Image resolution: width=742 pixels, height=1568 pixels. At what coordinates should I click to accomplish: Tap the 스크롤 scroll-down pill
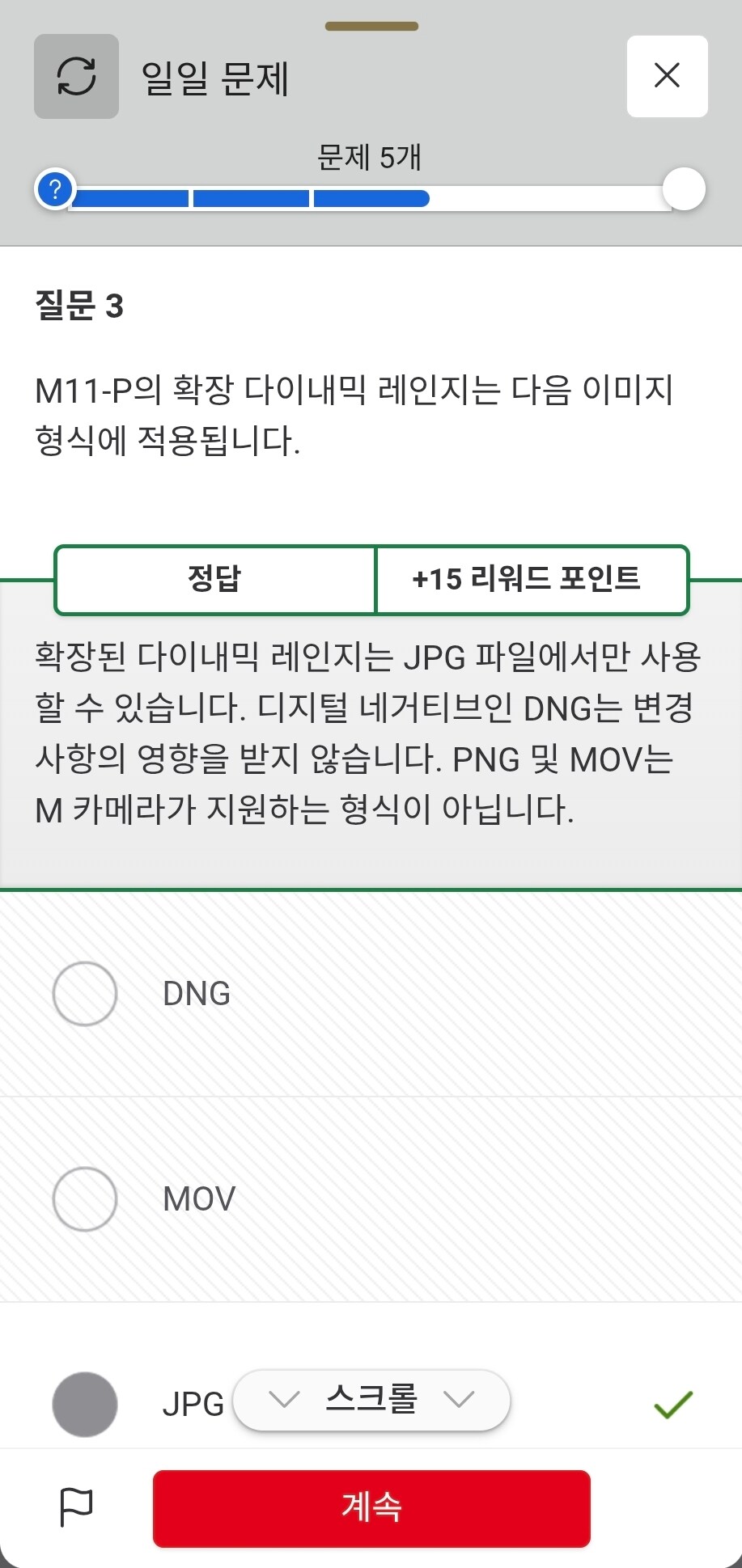coord(371,1400)
